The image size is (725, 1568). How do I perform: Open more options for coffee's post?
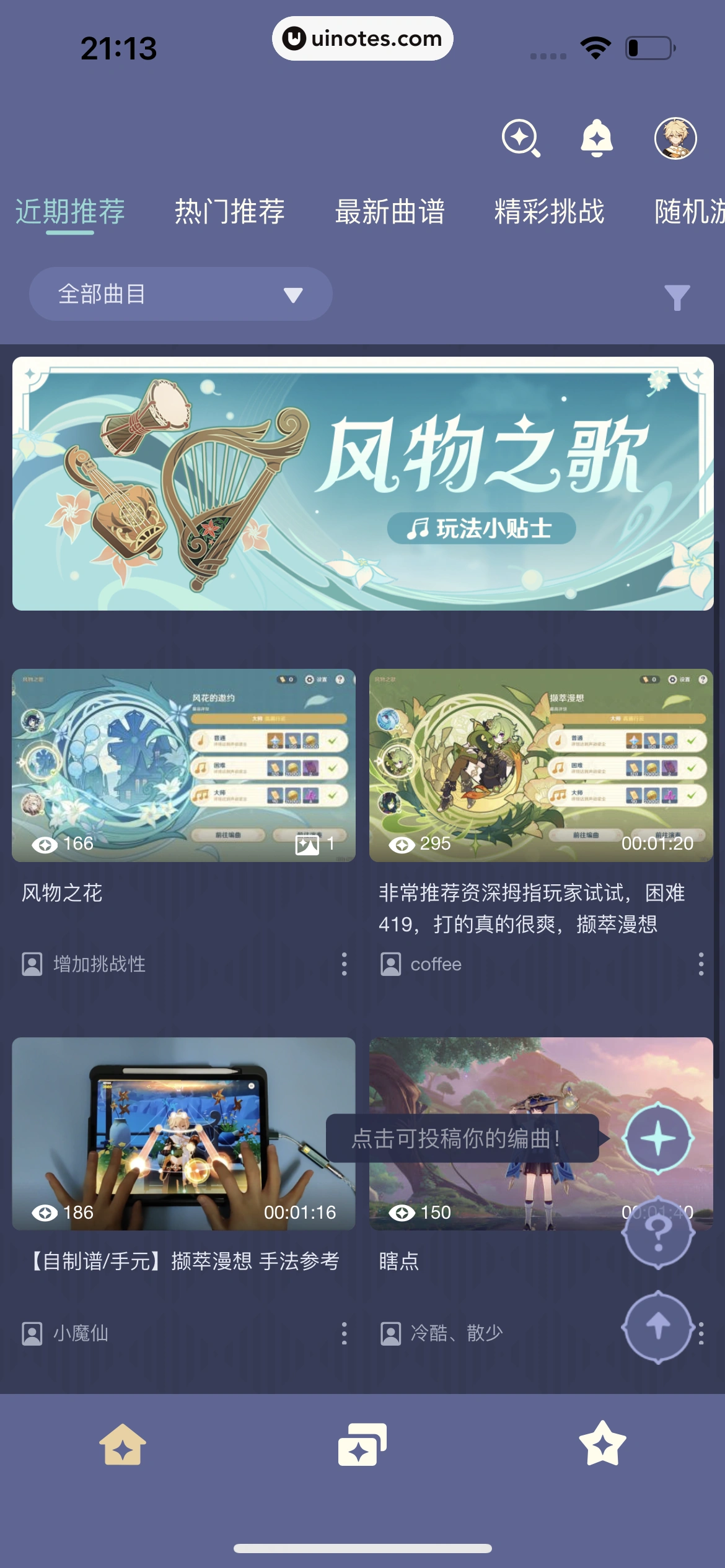701,964
